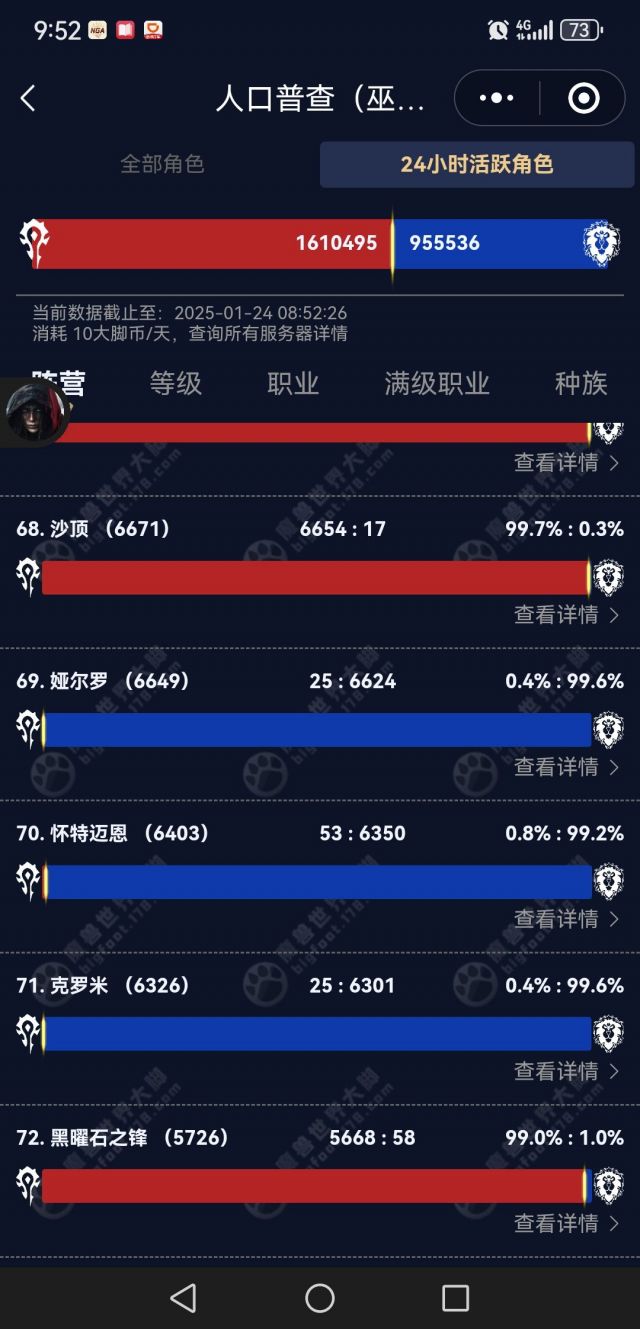View details for 黑曜石之锋
The height and width of the screenshot is (1329, 640).
click(x=566, y=1223)
